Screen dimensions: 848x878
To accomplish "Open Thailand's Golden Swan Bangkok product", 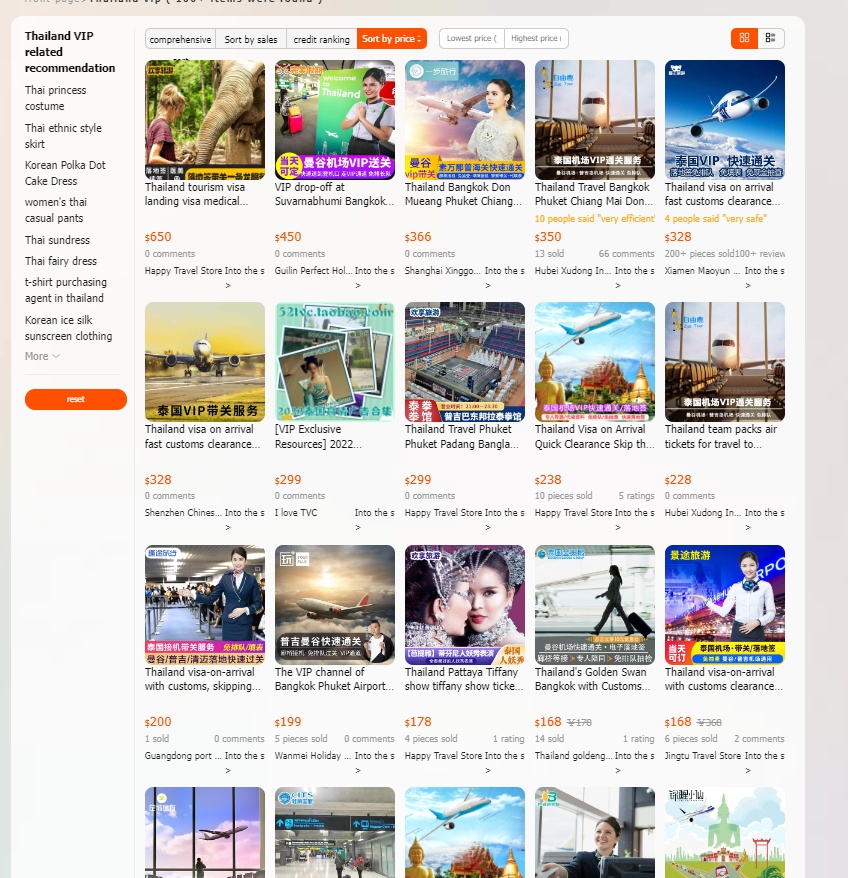I will click(x=594, y=679).
